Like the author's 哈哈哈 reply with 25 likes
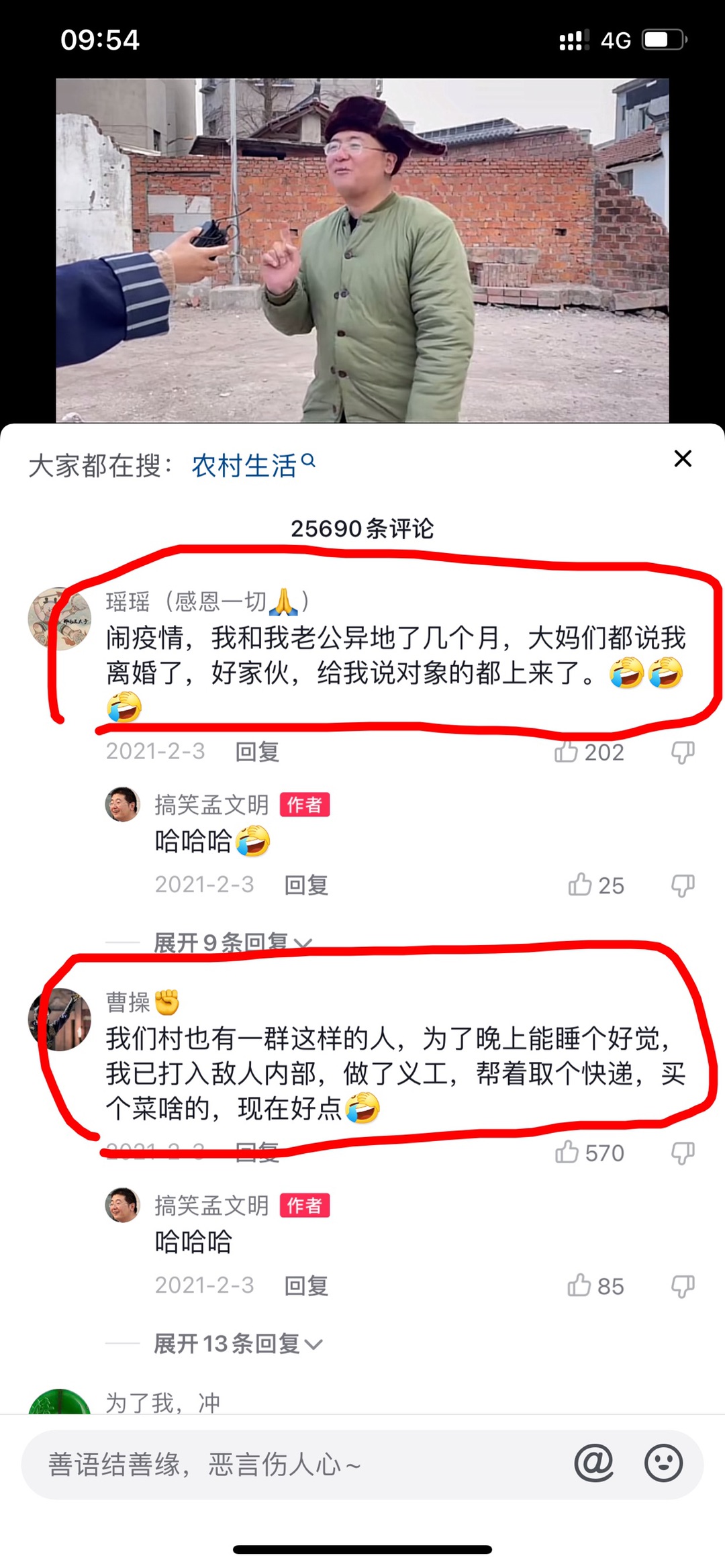The width and height of the screenshot is (725, 1568). (x=580, y=885)
